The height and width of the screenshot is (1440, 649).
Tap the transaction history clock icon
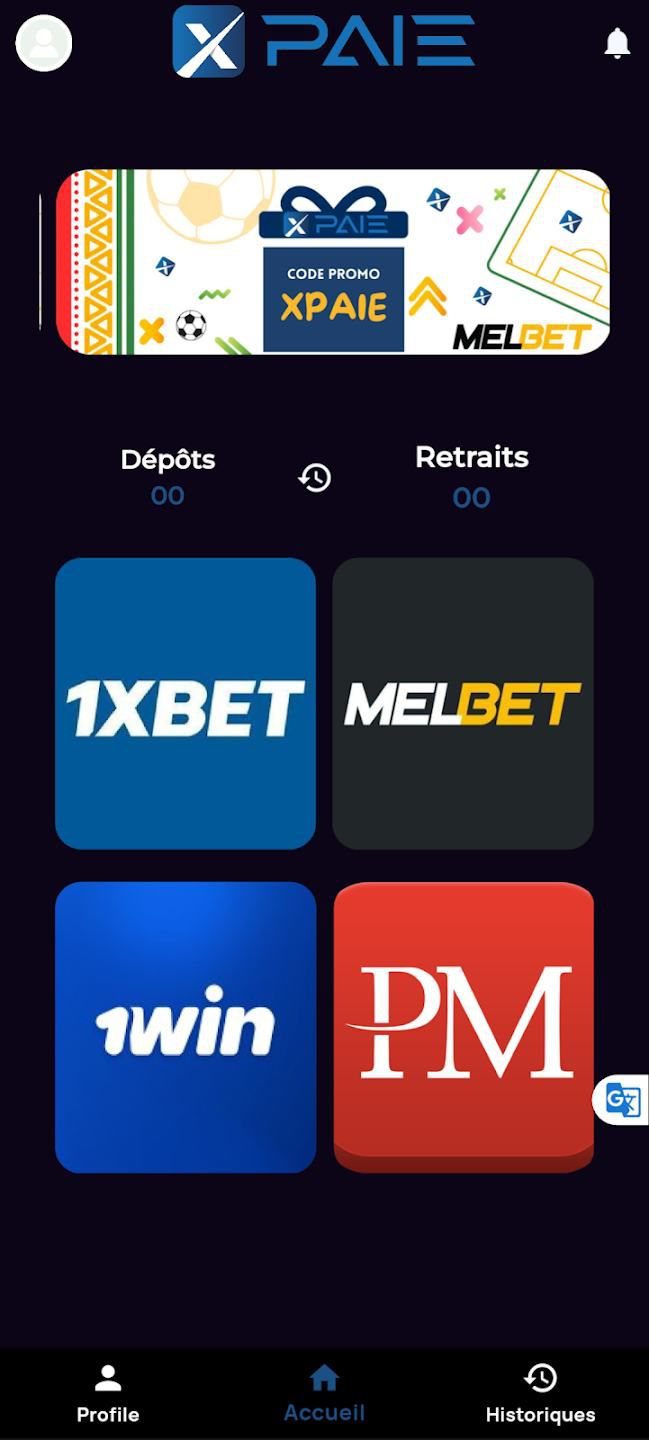[315, 478]
